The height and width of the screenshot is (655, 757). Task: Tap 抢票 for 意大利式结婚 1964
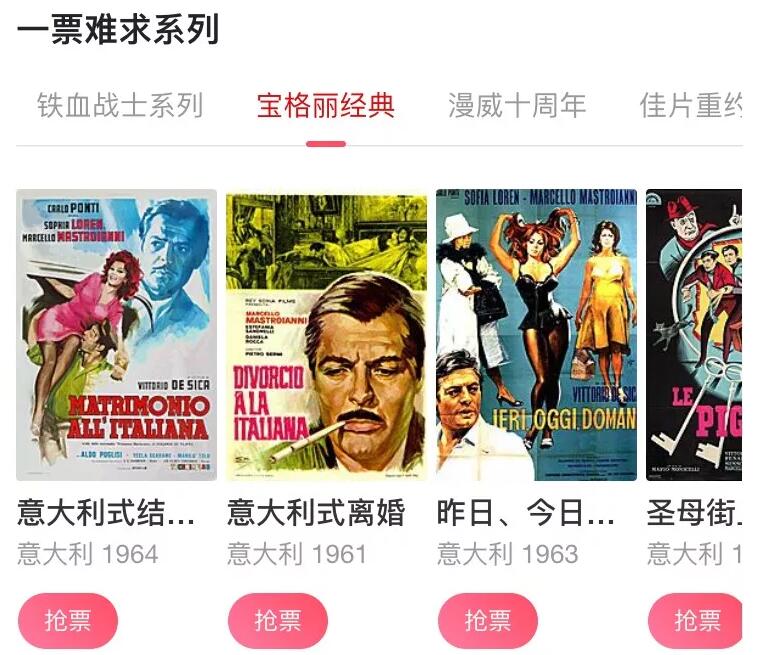coord(68,620)
